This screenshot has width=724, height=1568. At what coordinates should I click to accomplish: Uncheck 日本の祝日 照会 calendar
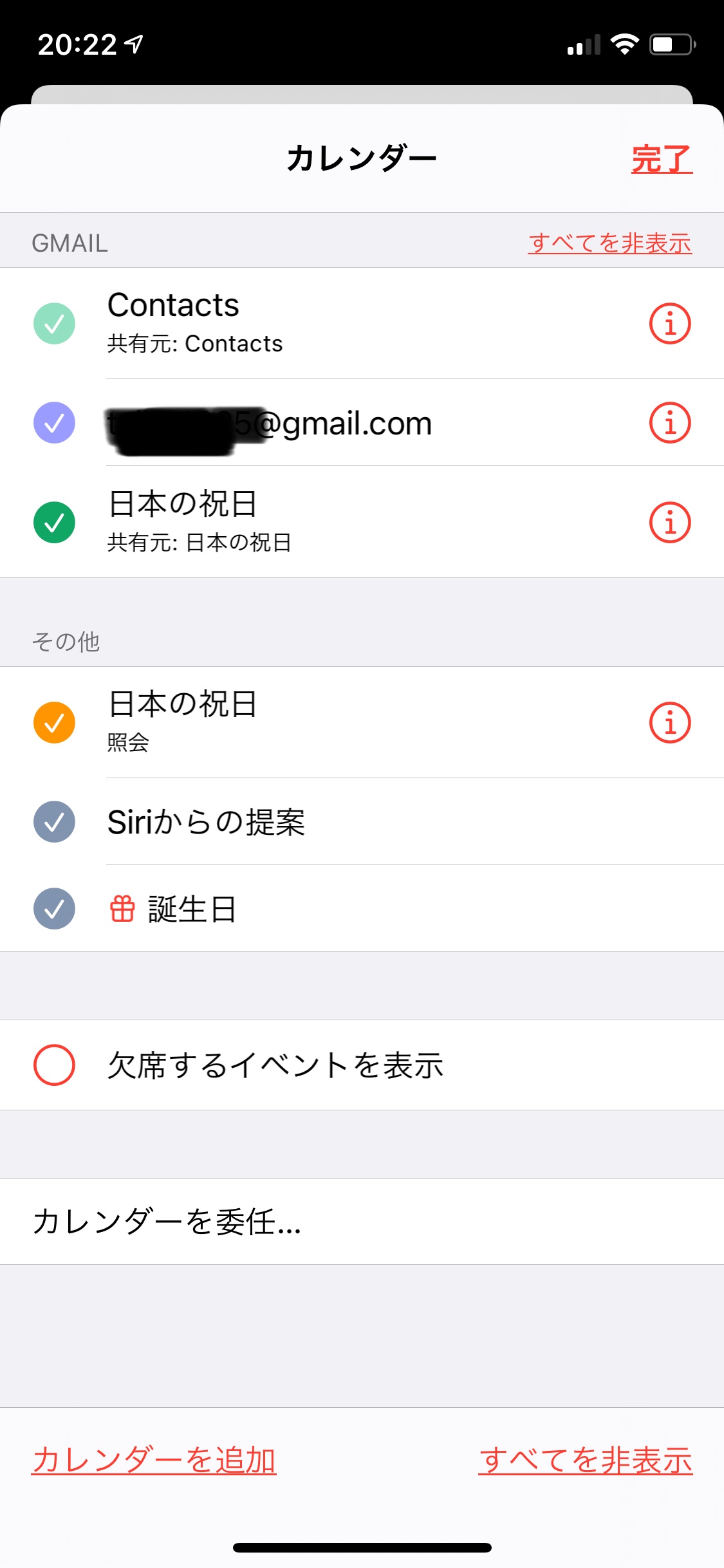(x=54, y=722)
